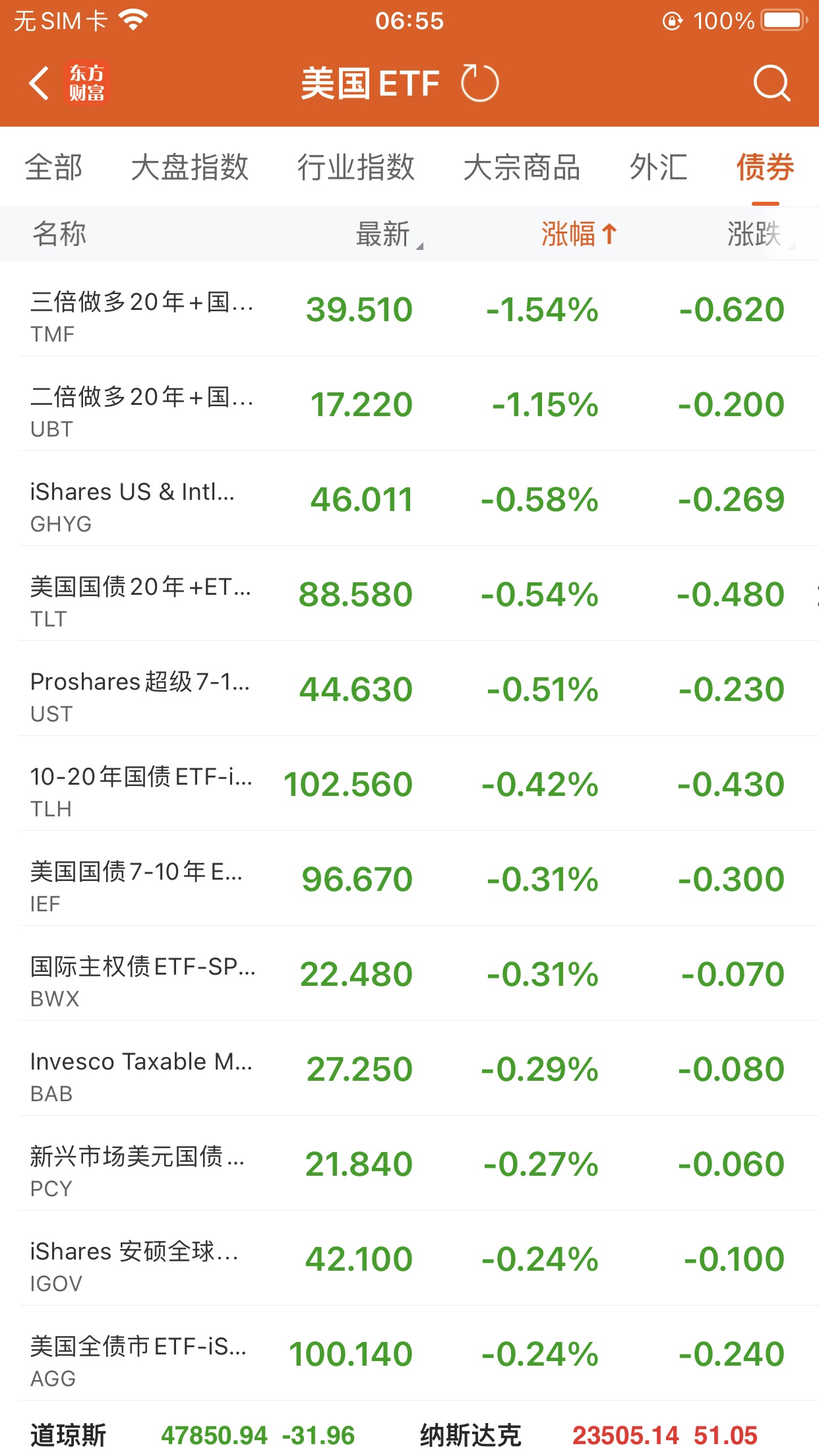Image resolution: width=819 pixels, height=1456 pixels.
Task: Go back to the previous page
Action: [x=40, y=84]
